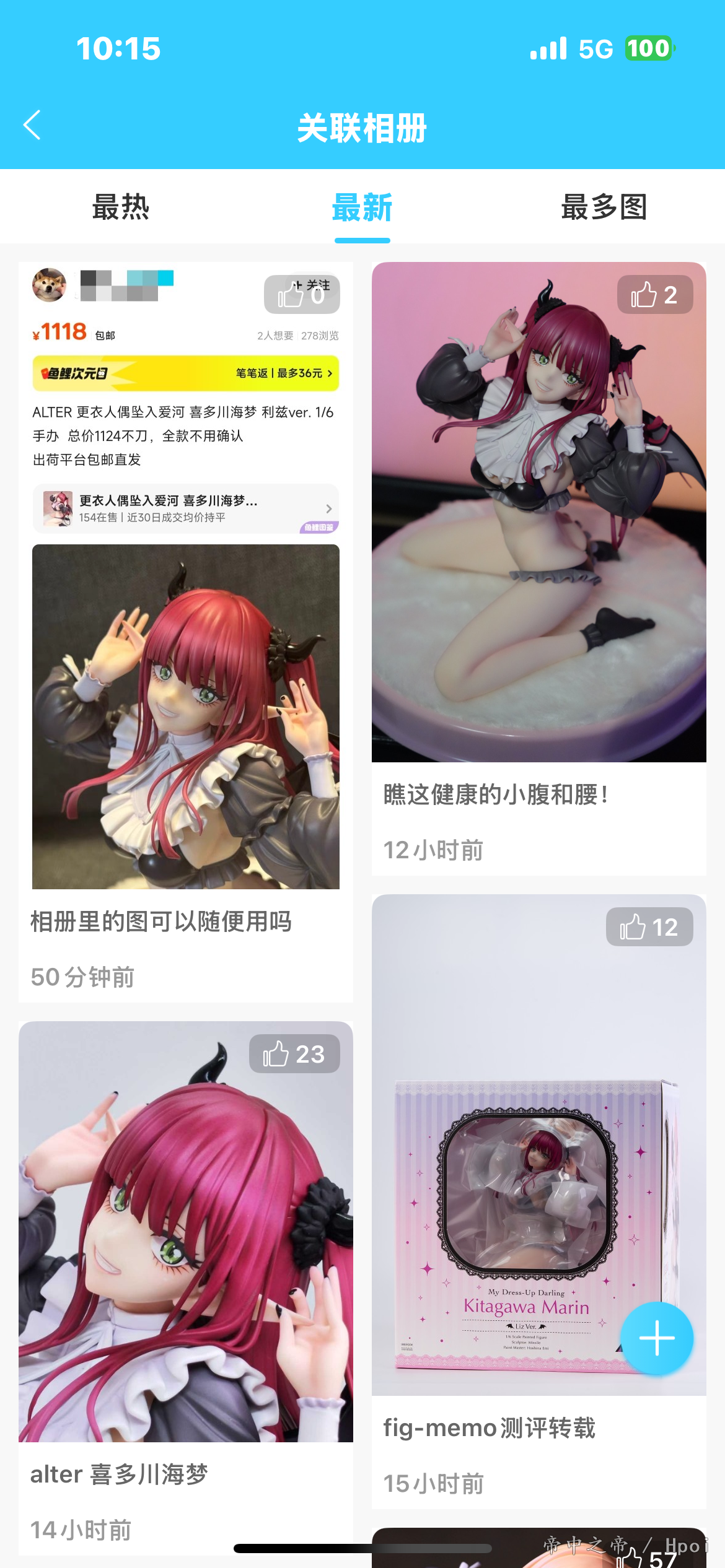Switch to the 最多图 tab
725x1568 pixels.
tap(604, 207)
